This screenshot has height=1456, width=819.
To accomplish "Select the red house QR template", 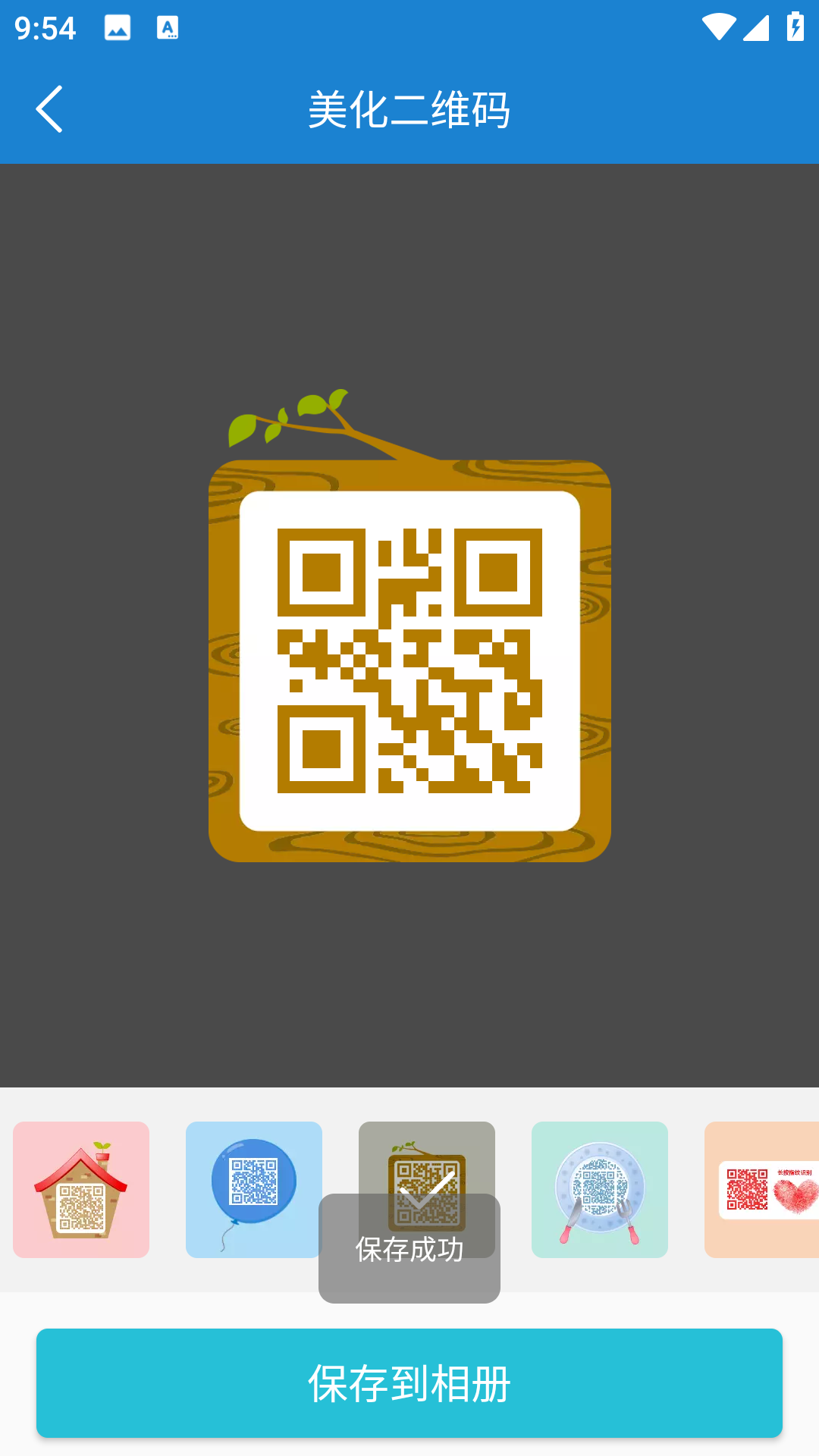I will (81, 1189).
